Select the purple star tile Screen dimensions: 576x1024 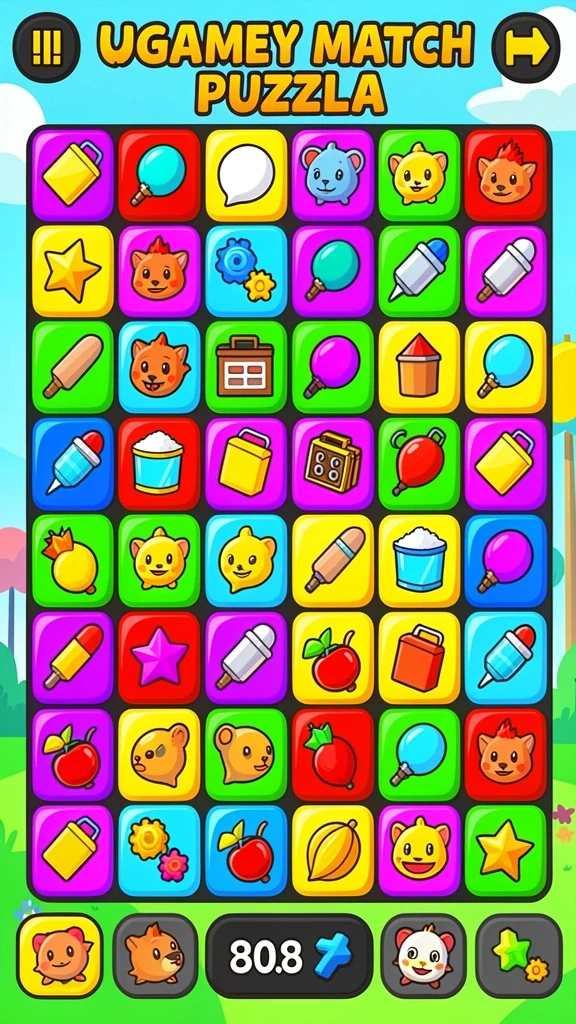point(159,657)
